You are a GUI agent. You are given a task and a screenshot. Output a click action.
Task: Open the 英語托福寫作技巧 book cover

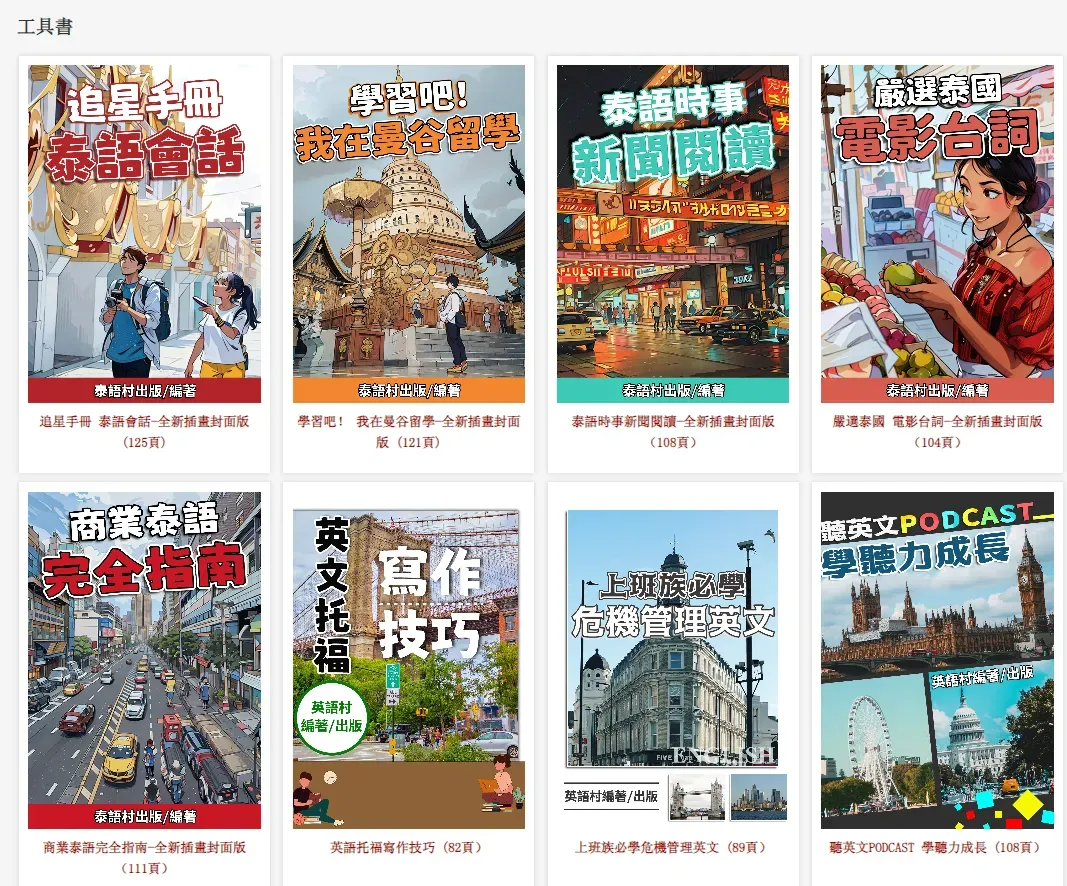pyautogui.click(x=408, y=669)
